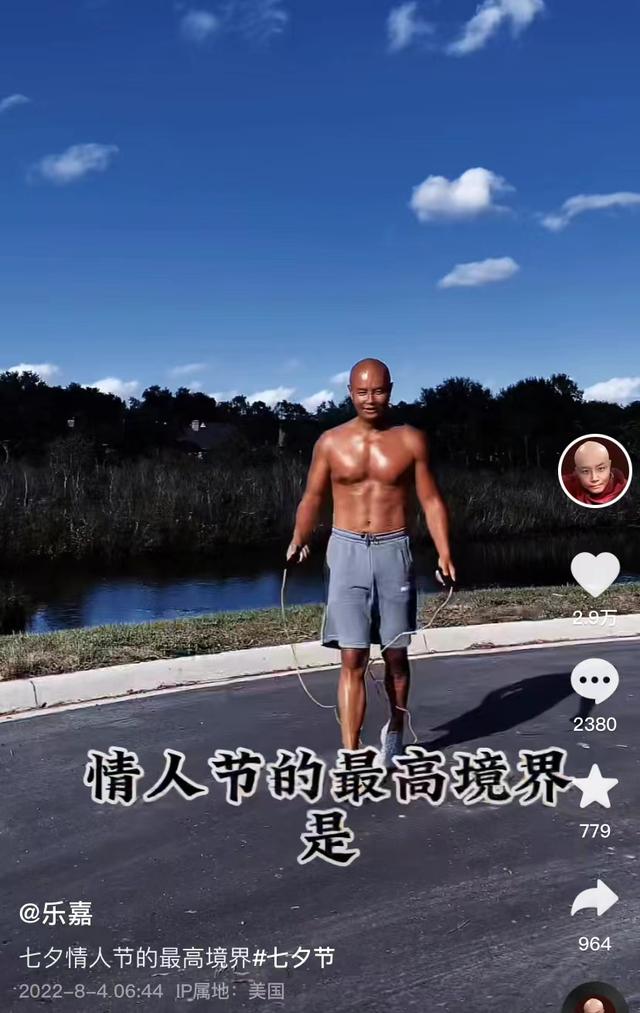640x1013 pixels.
Task: Share this video using the arrow icon
Action: point(595,898)
